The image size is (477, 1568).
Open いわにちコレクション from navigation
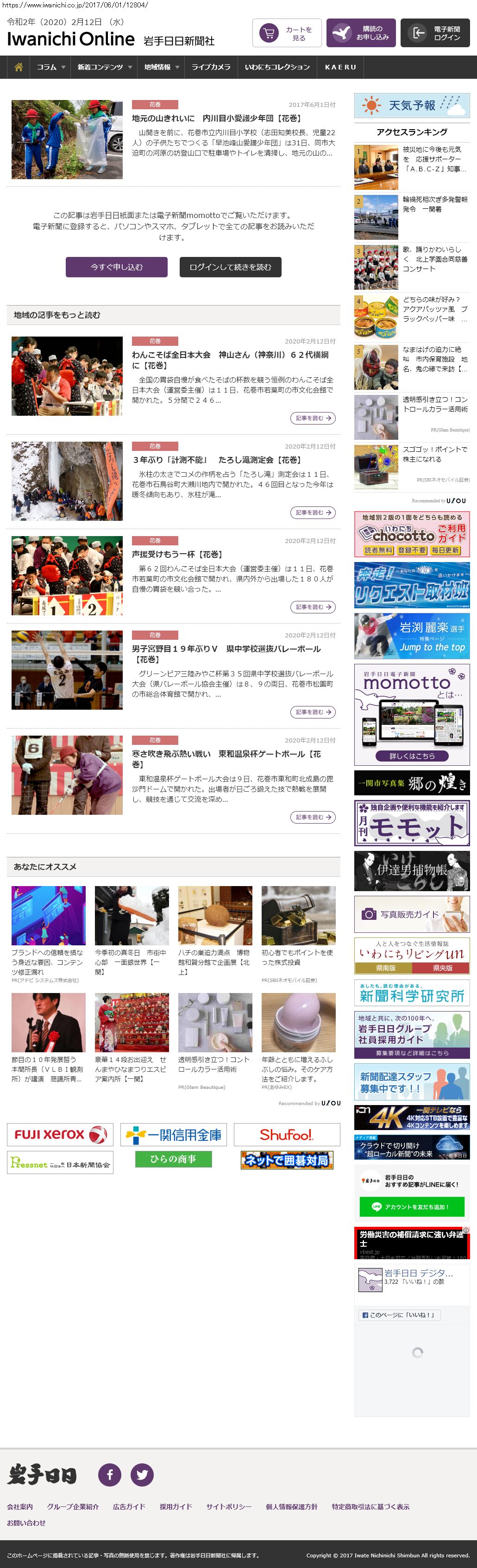click(277, 67)
